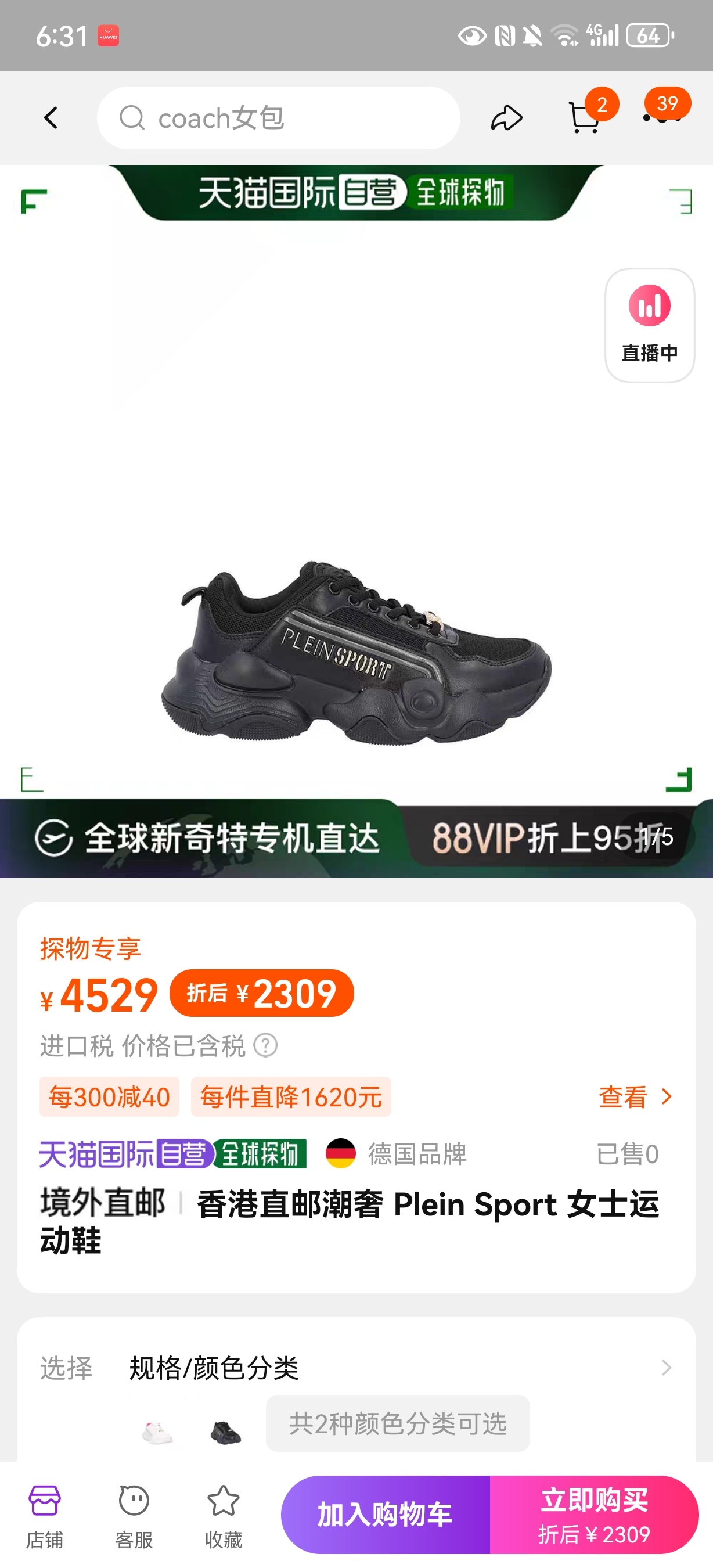Share this product
Image resolution: width=713 pixels, height=1568 pixels.
[x=506, y=117]
